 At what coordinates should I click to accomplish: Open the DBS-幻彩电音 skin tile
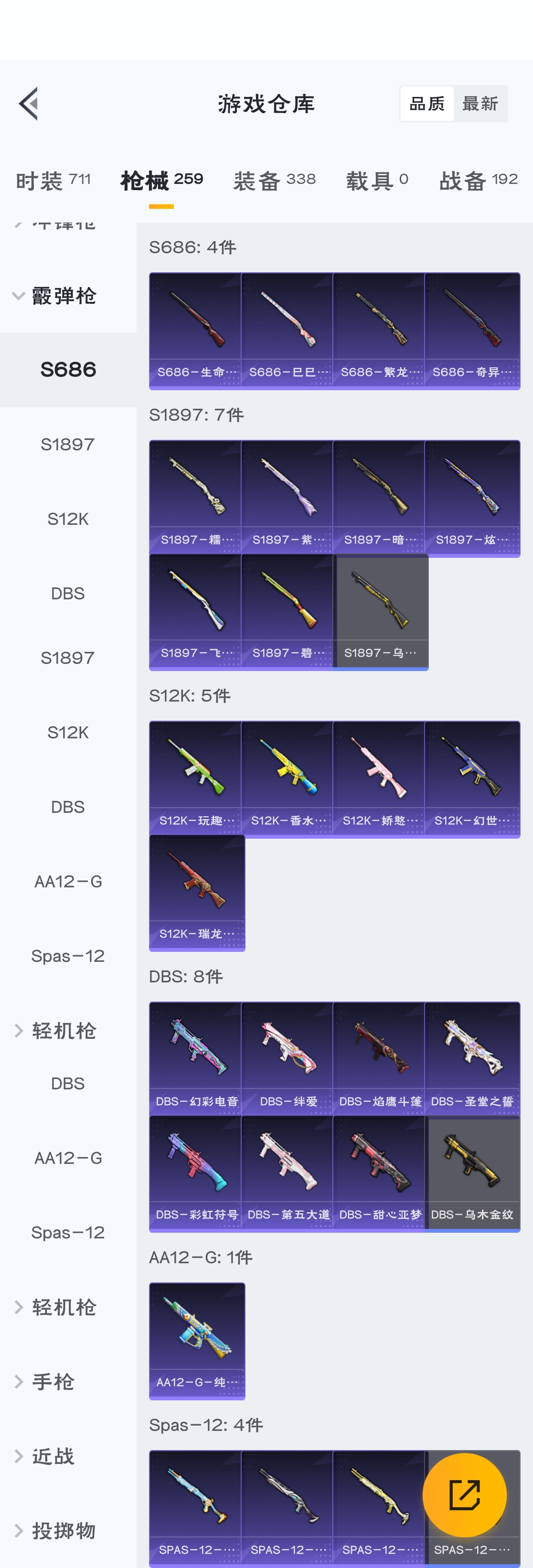pos(196,1058)
